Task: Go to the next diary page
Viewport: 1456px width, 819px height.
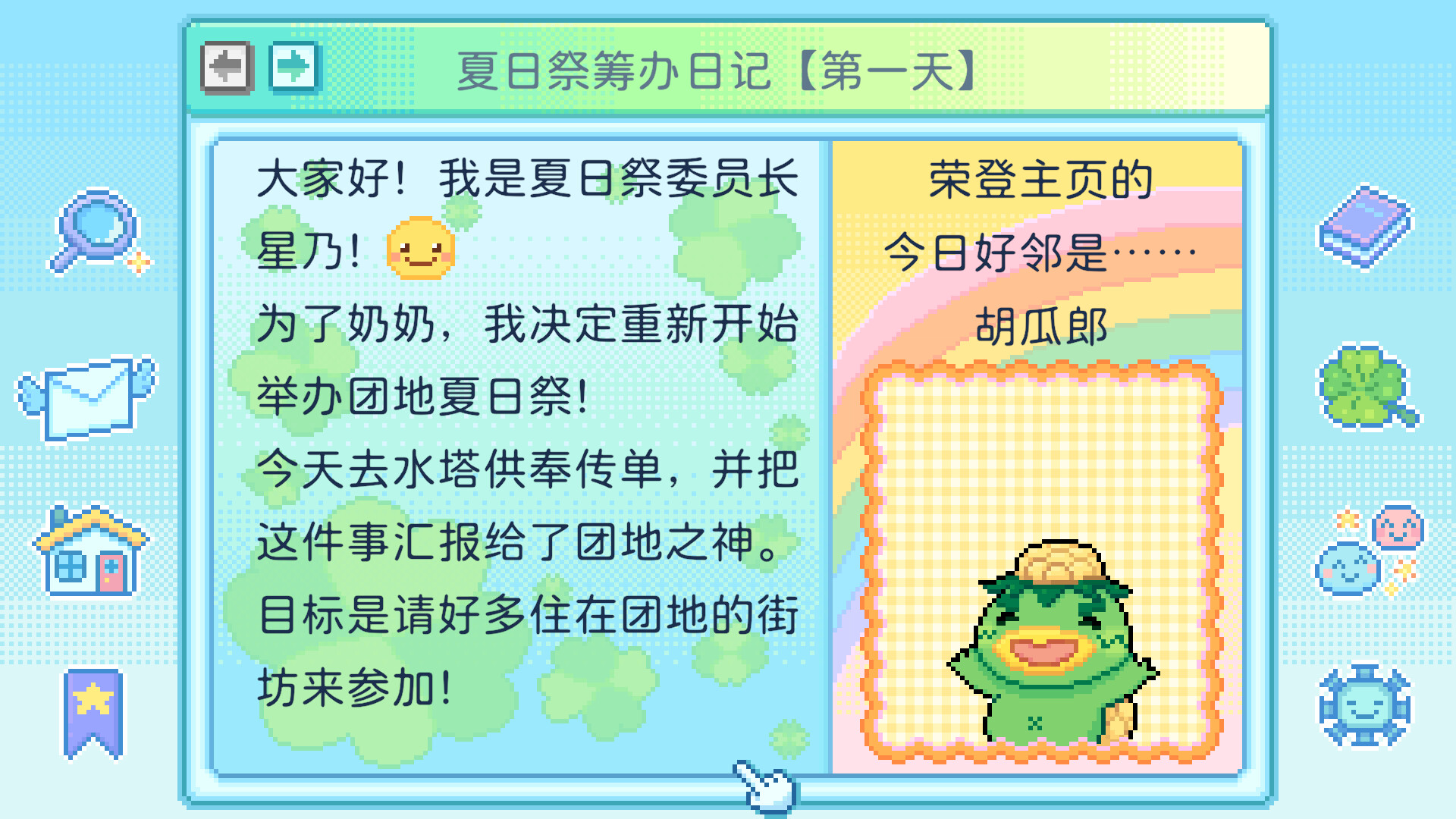Action: coord(295,68)
